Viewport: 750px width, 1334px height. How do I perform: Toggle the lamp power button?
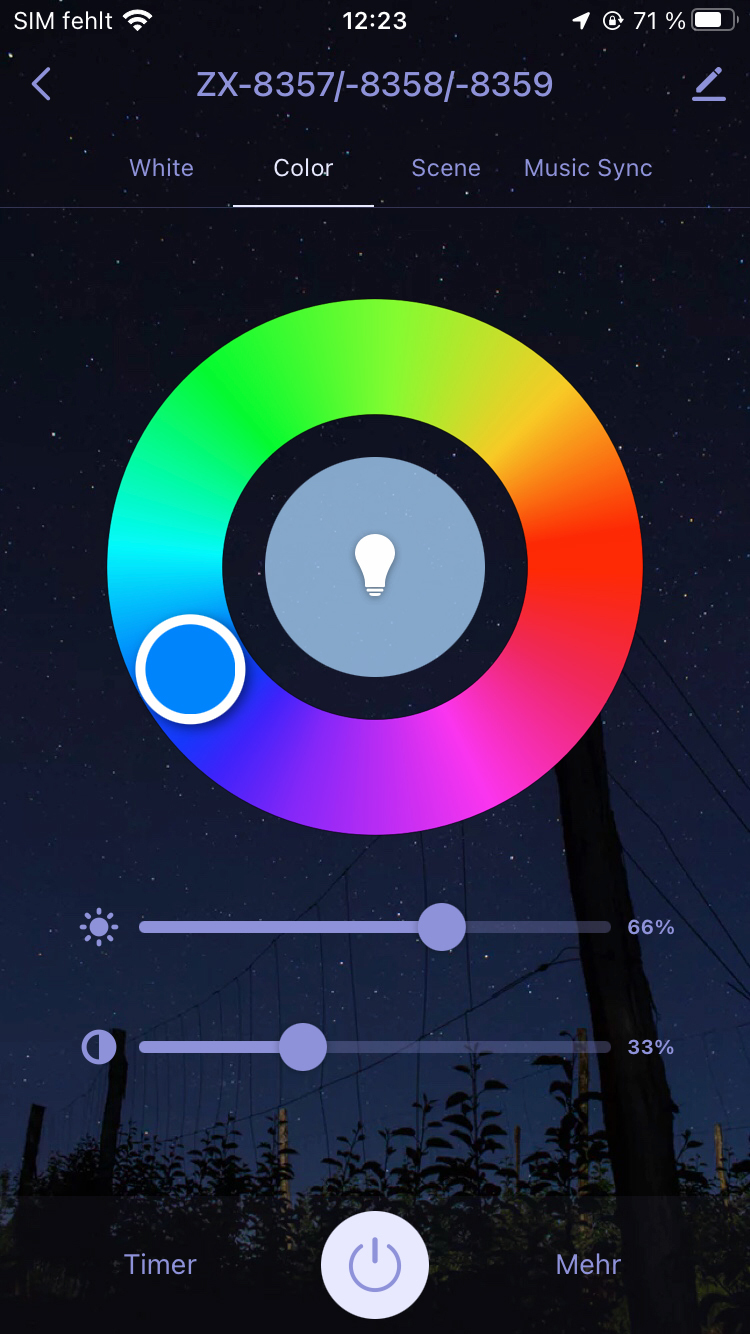(x=375, y=1266)
